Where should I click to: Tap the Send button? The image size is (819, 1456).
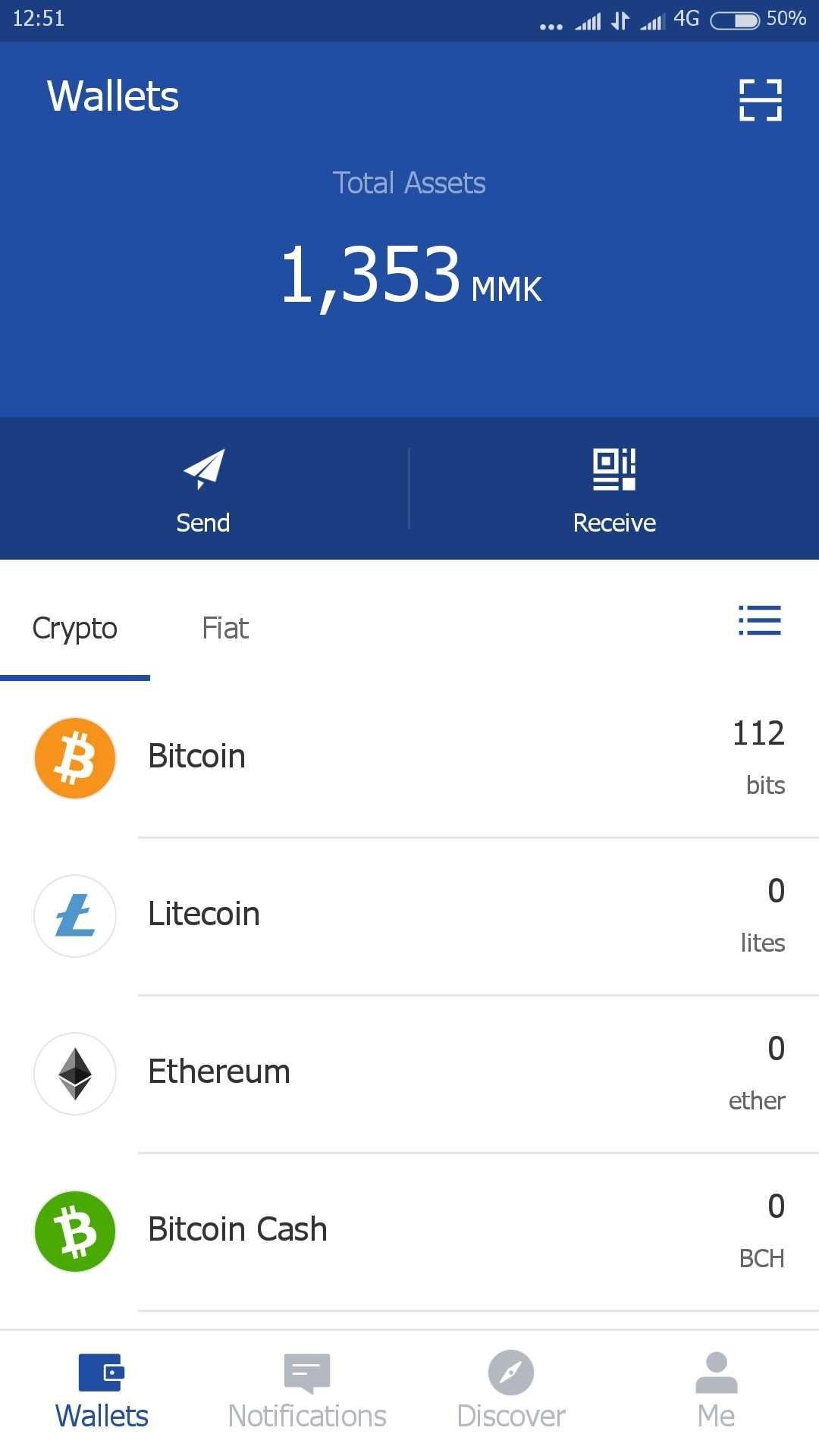(203, 489)
